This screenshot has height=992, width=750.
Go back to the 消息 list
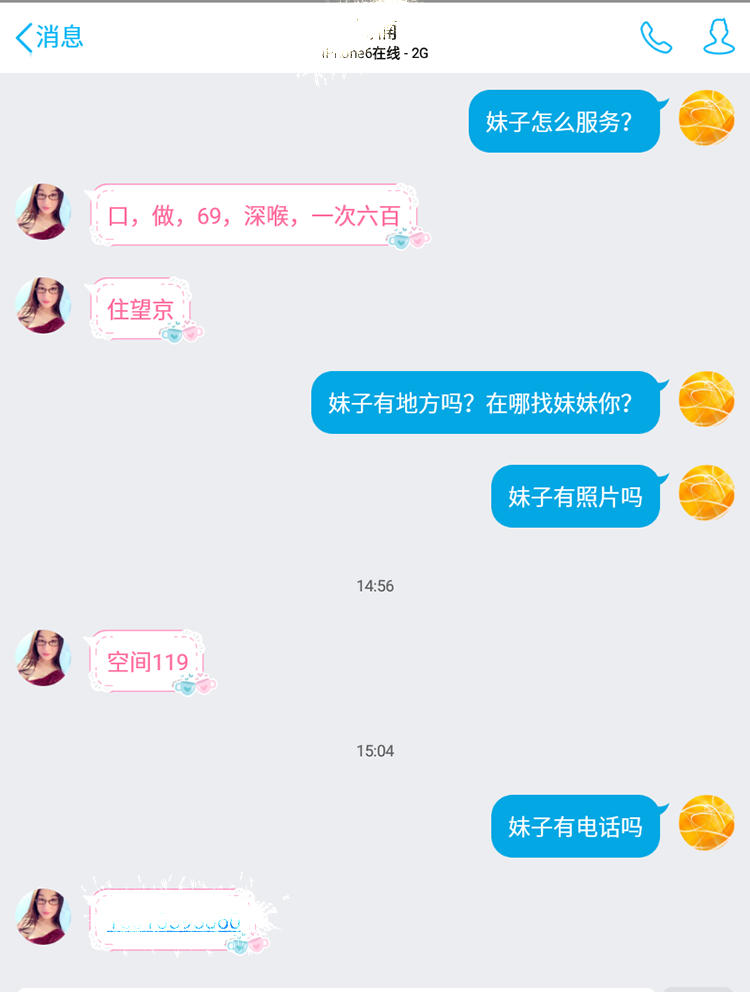[x=49, y=38]
